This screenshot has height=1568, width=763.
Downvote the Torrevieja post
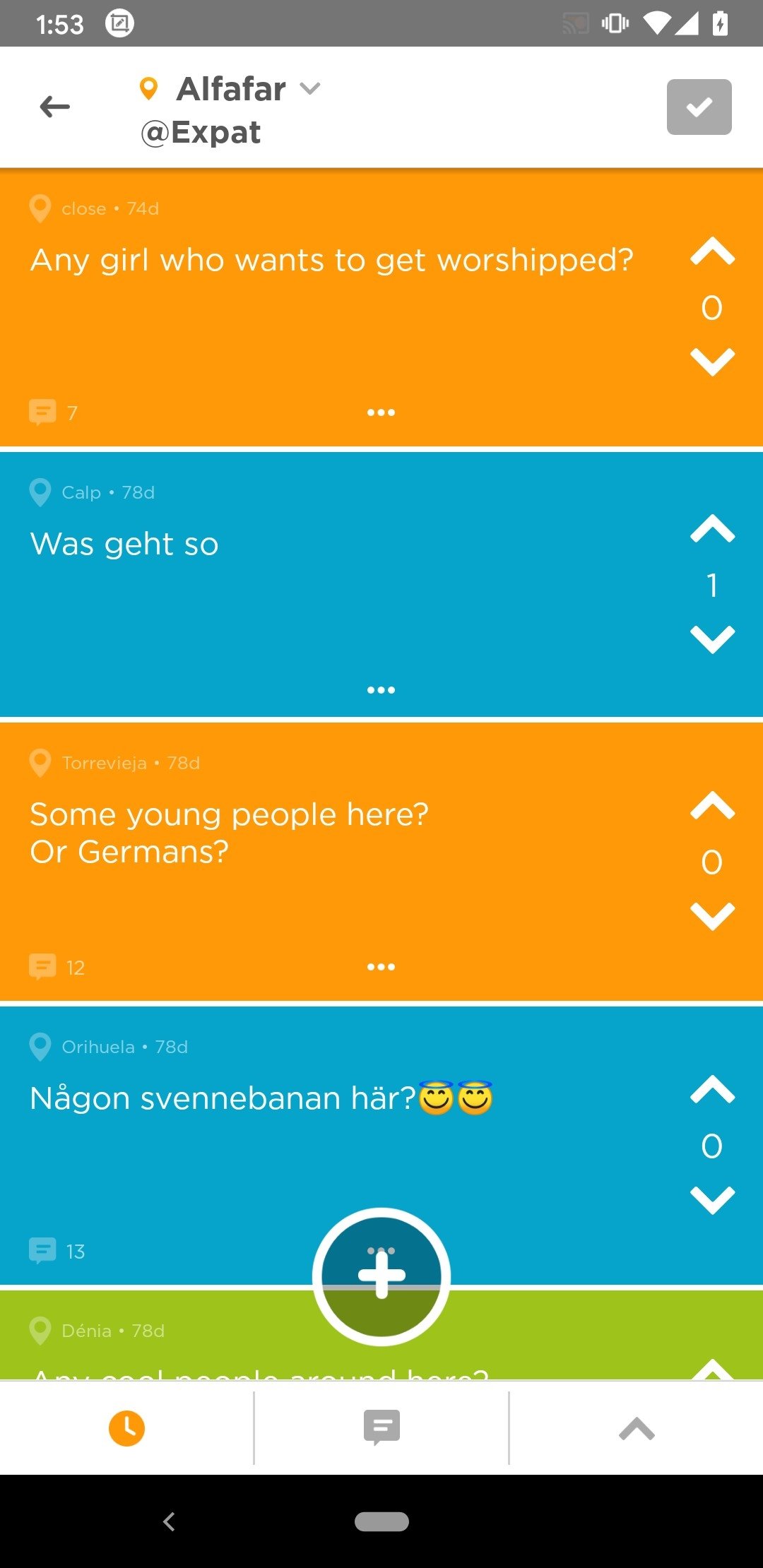(712, 916)
